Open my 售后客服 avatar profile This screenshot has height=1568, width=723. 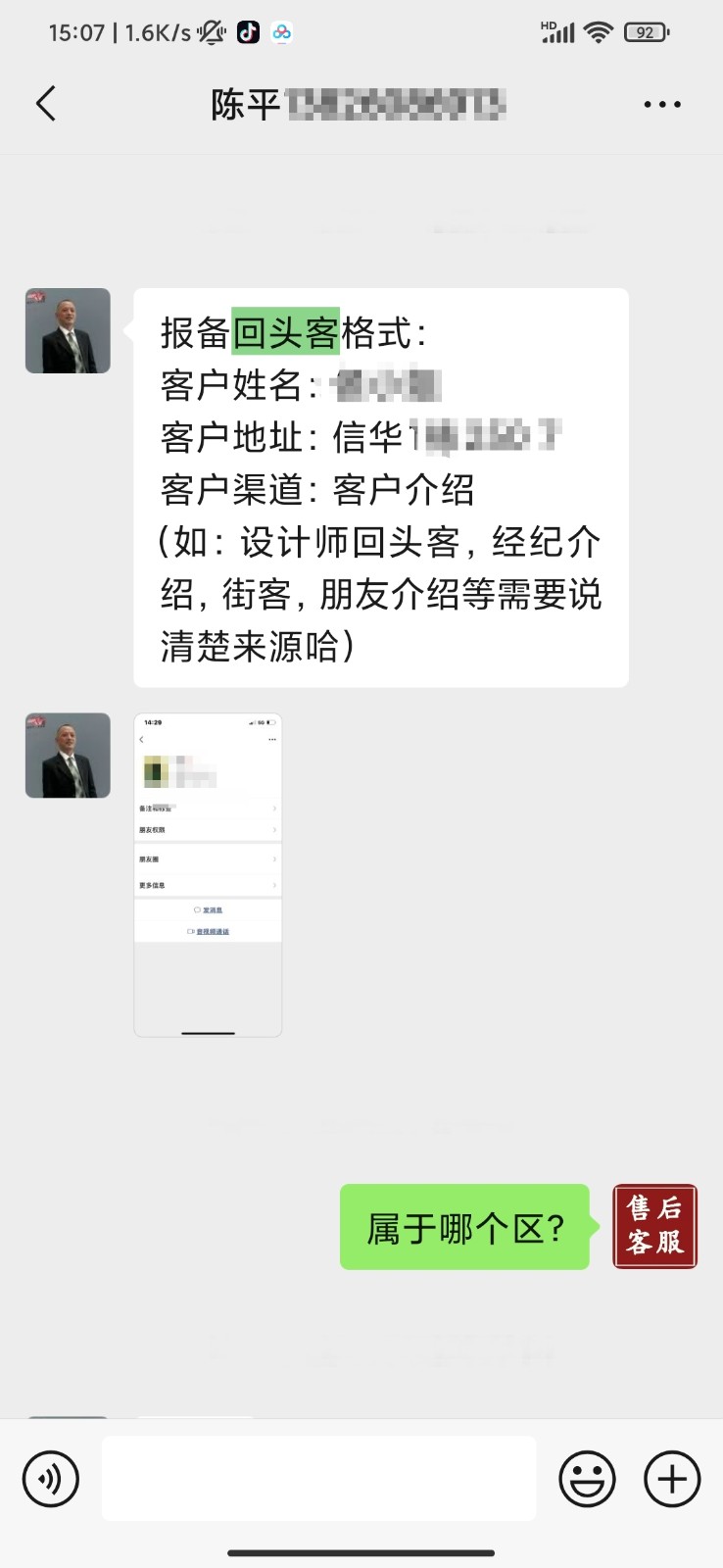tap(654, 1226)
